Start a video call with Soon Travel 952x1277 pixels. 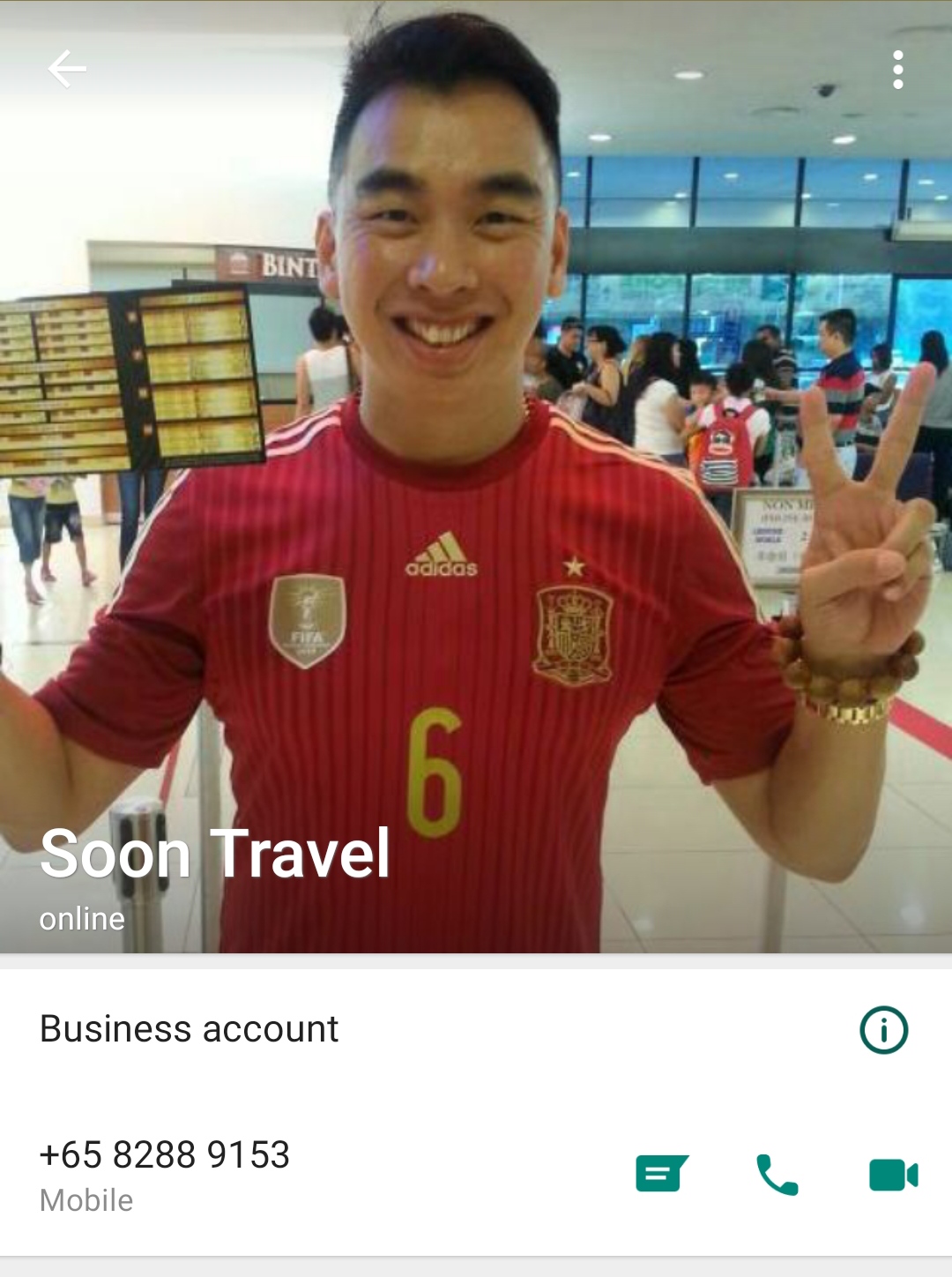point(893,1175)
